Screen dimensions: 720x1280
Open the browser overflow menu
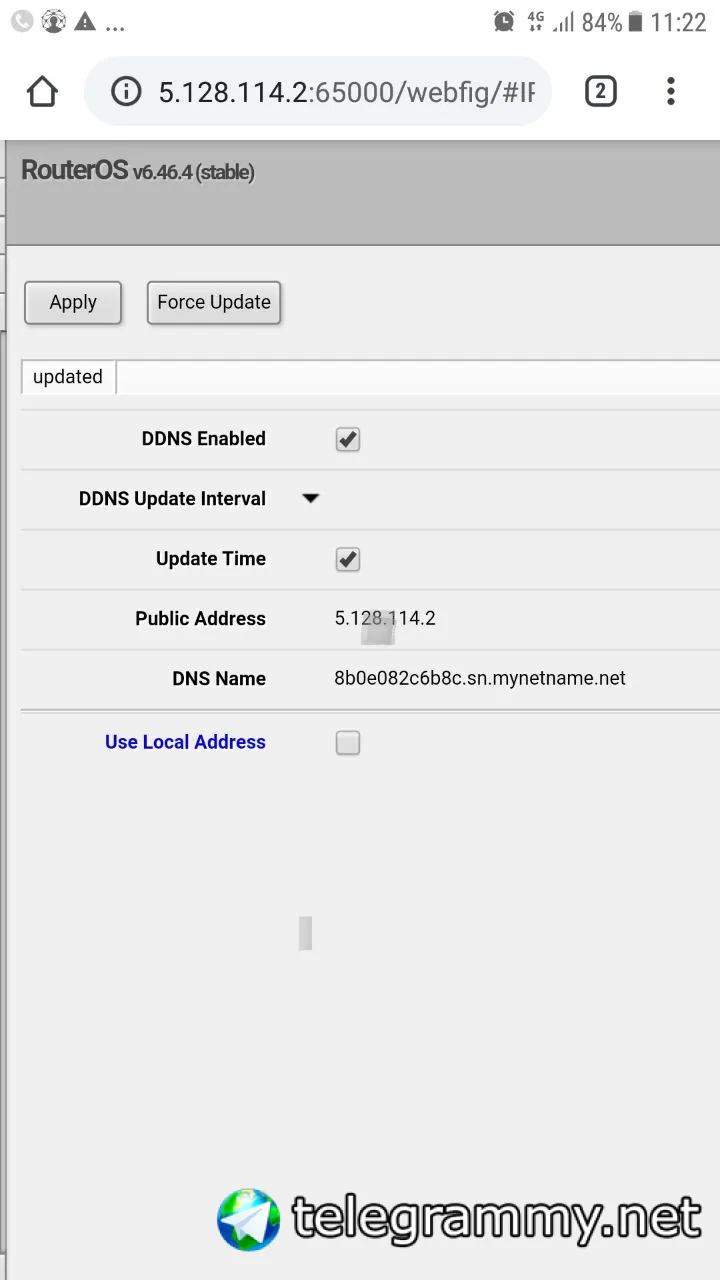click(x=670, y=93)
